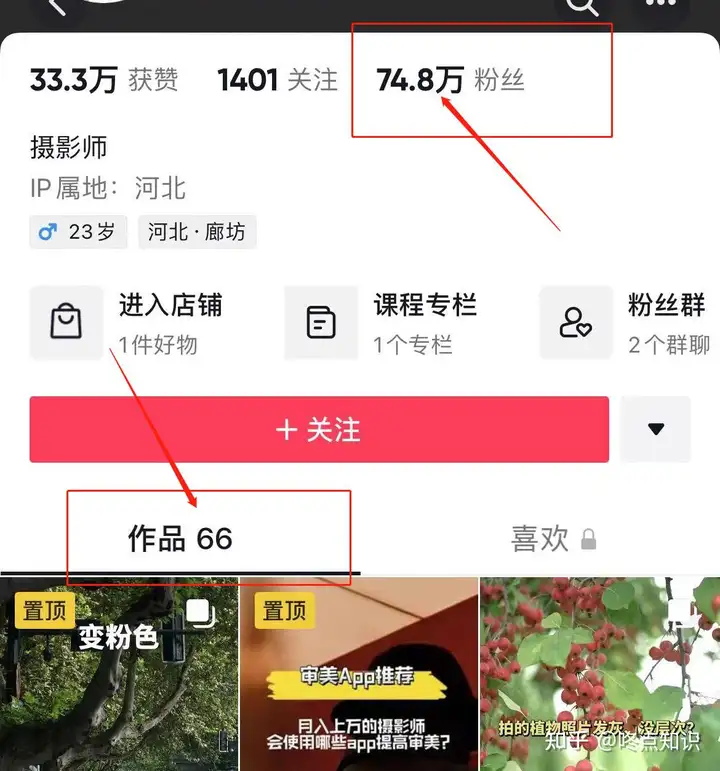Screen dimensions: 720x771
Task: Play the 拍的植物照片发灰 video
Action: point(598,673)
